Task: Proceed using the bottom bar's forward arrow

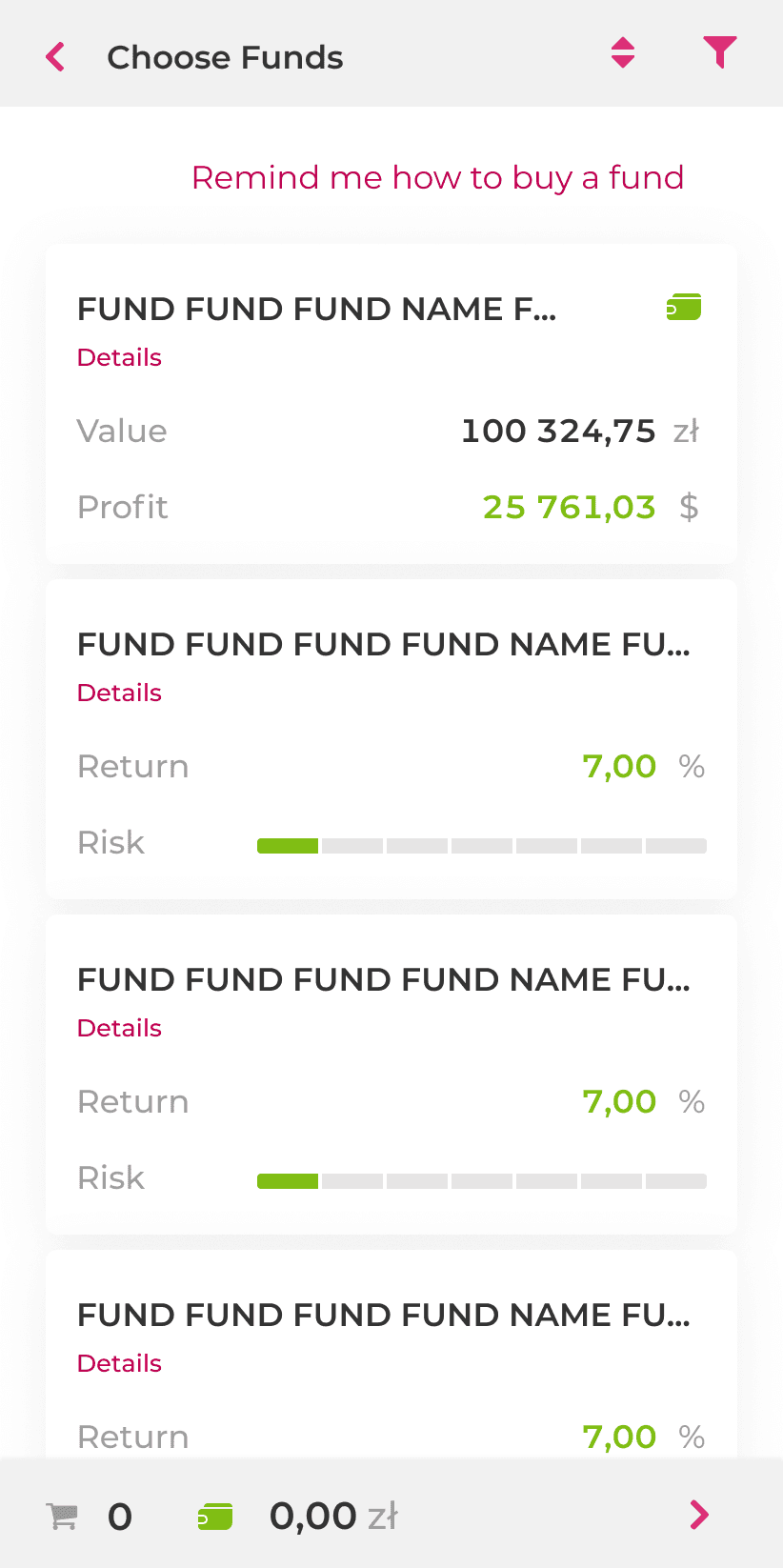Action: 699,1515
